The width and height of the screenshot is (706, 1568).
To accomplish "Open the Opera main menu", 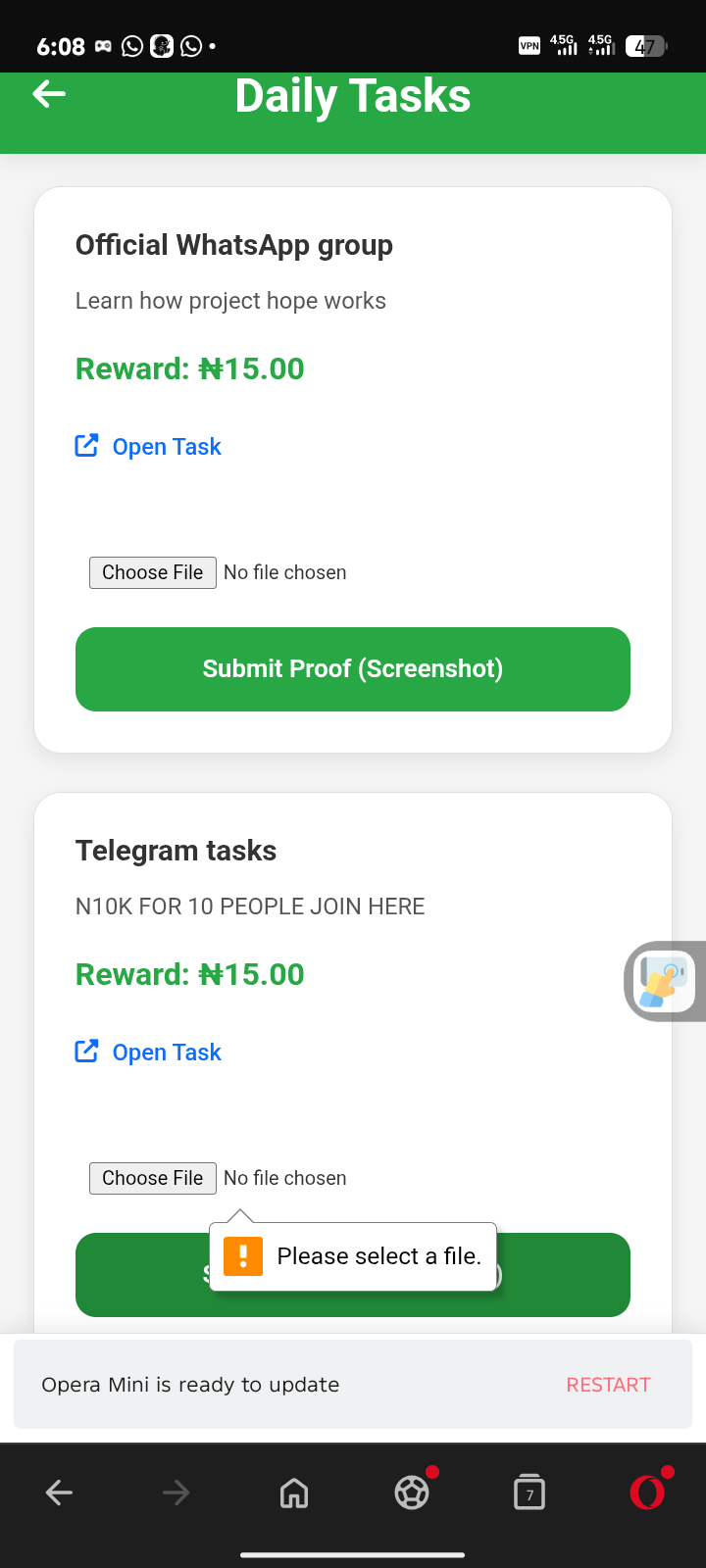I will click(647, 1493).
